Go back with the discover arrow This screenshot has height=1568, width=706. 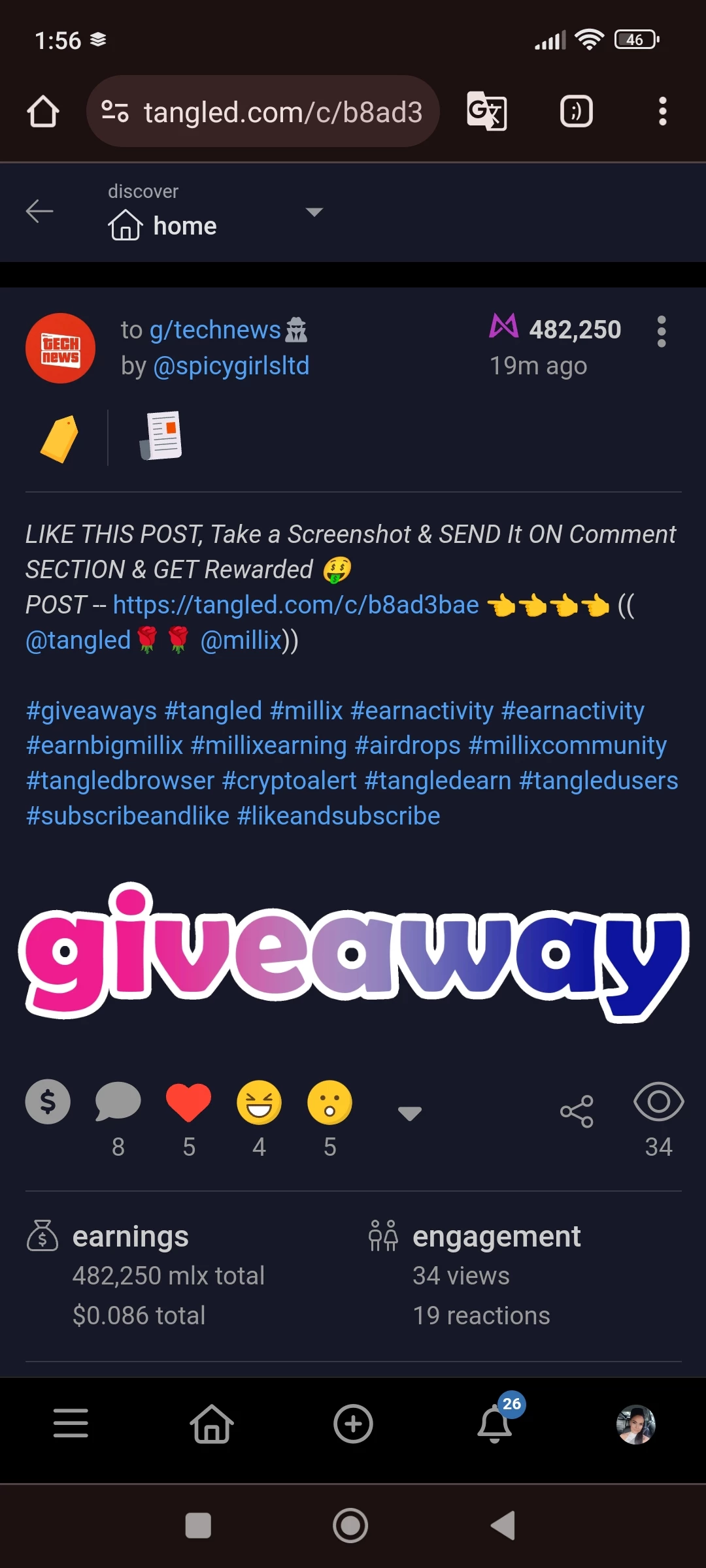(x=39, y=211)
